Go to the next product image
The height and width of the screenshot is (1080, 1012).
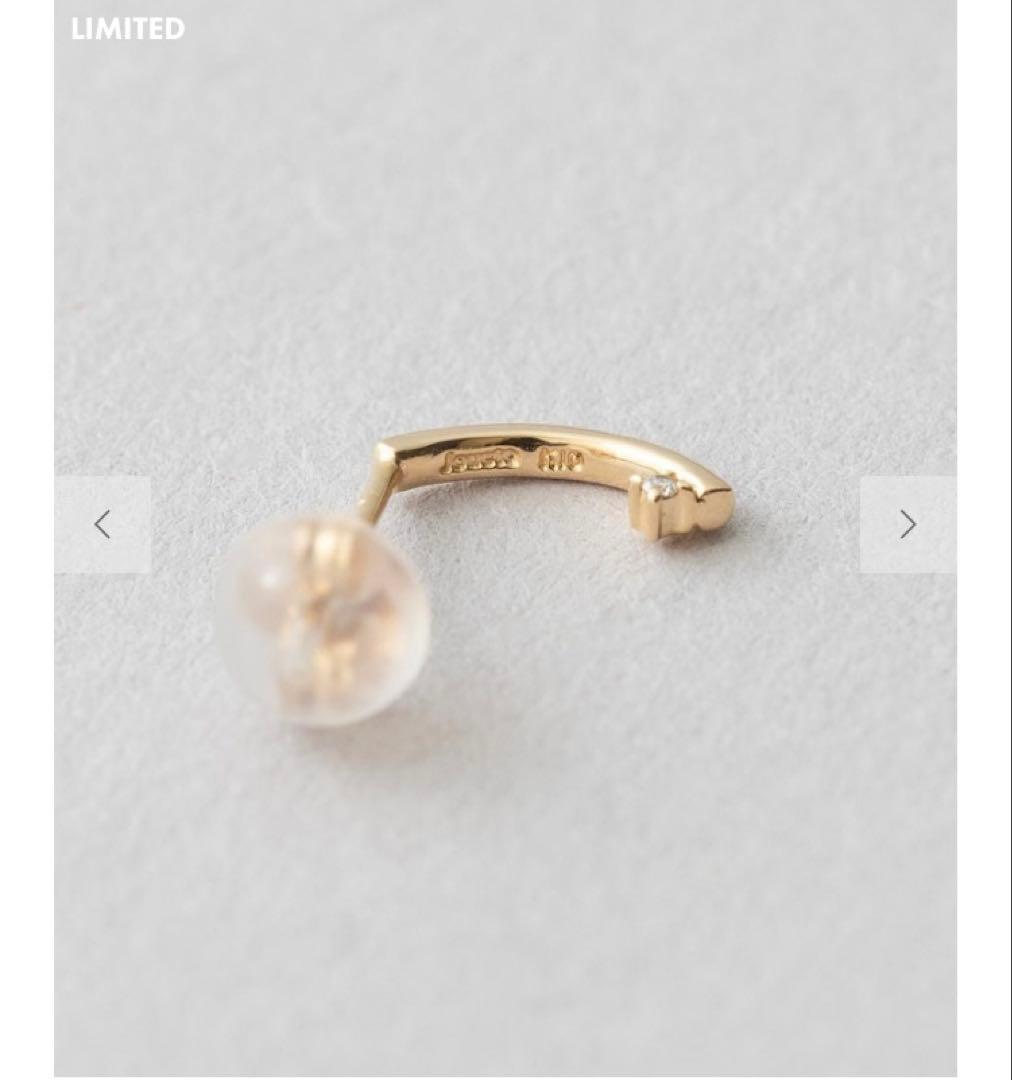pos(907,524)
